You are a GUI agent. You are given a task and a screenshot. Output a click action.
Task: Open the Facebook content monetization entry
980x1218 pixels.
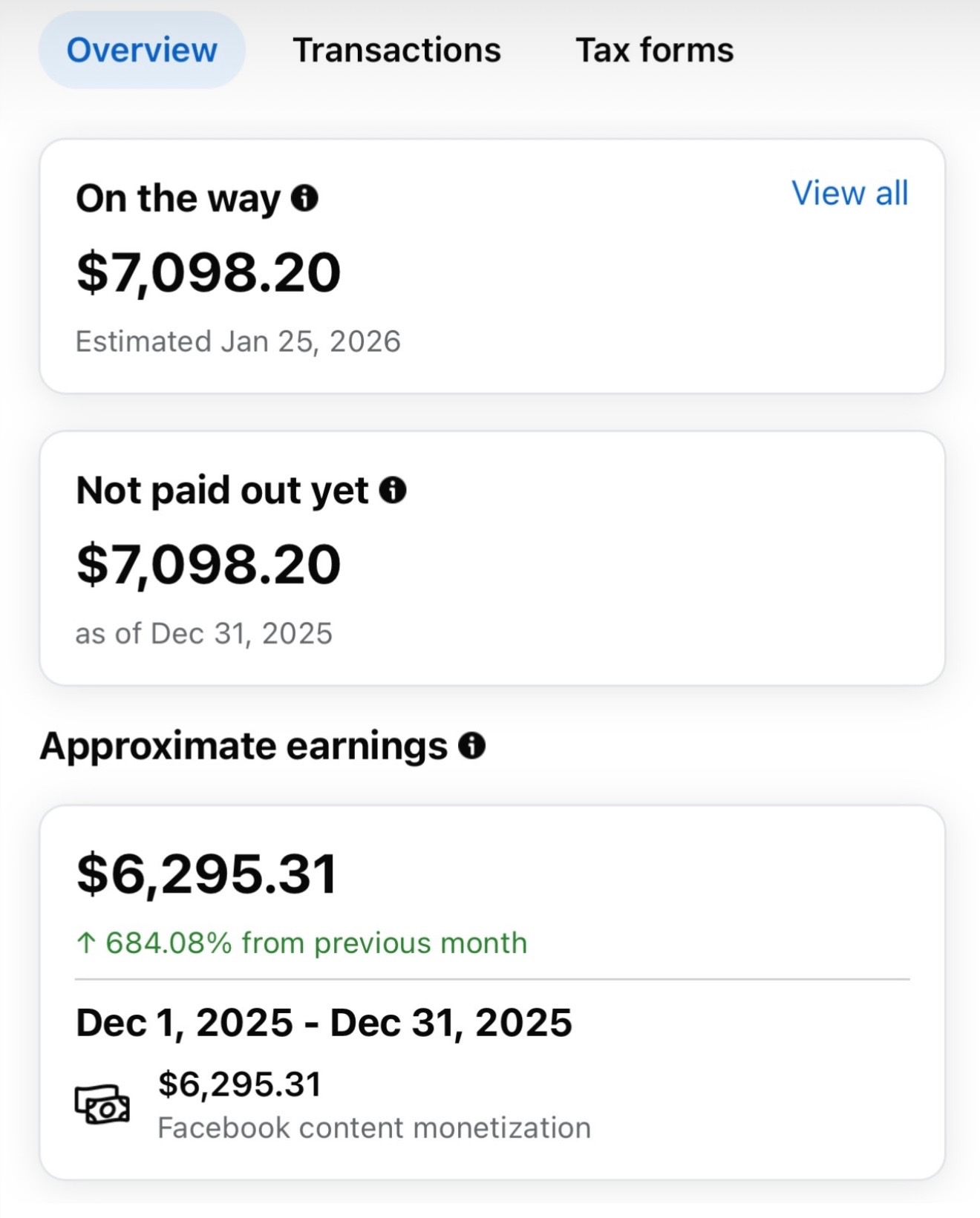(373, 1127)
